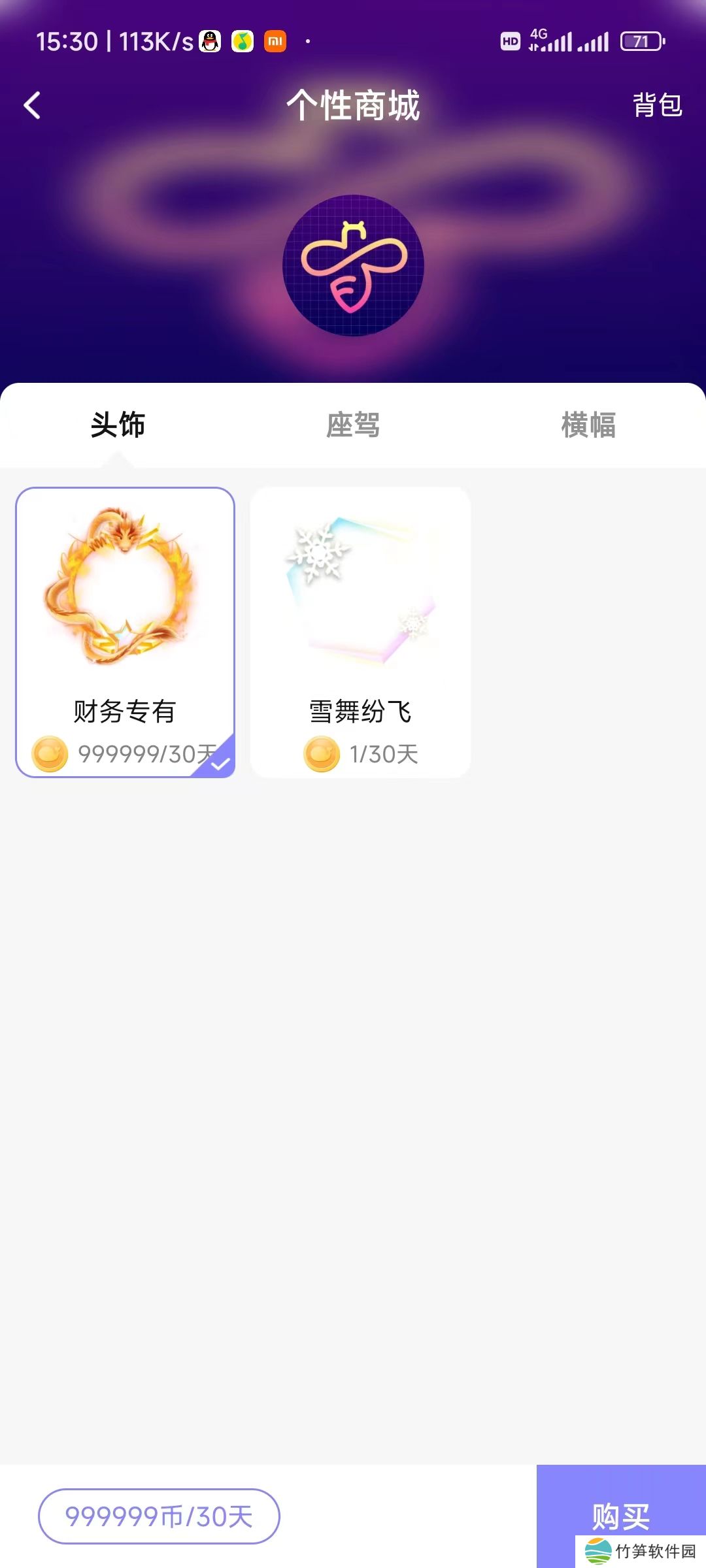Open the 背包 backpack
This screenshot has height=1568, width=706.
[656, 105]
